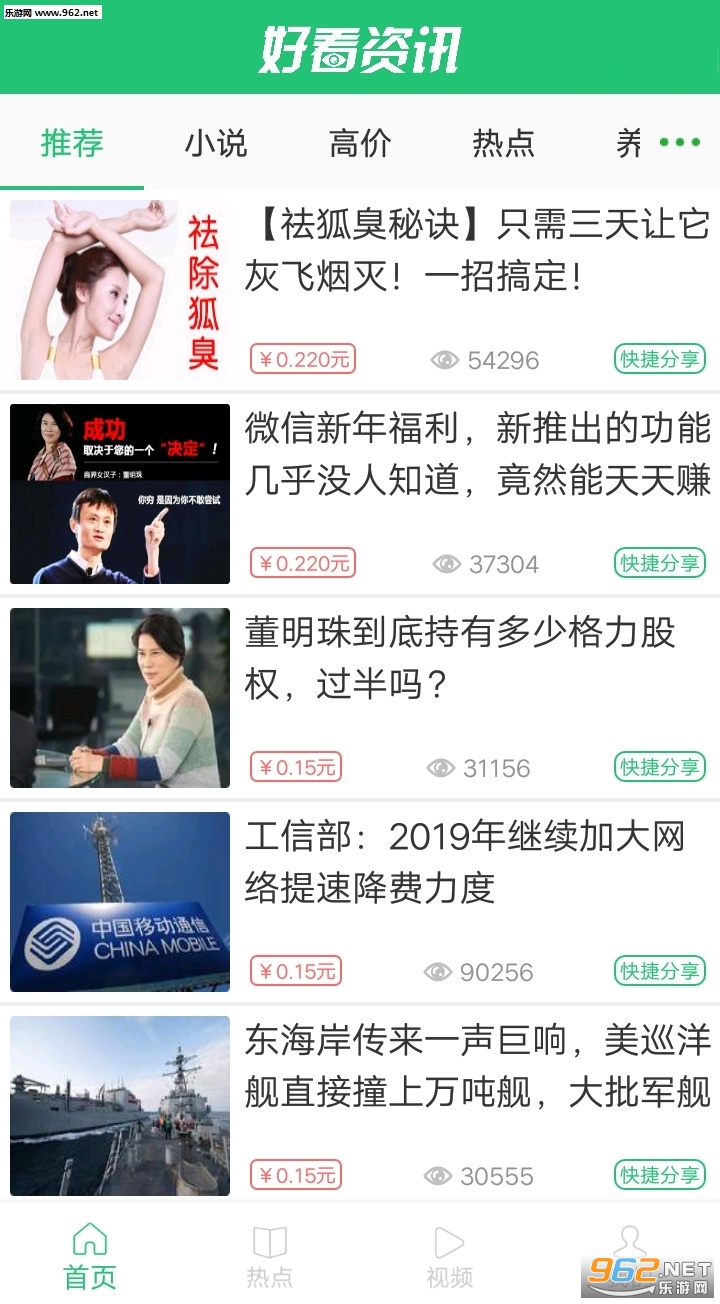Hit 快捷分享 for the 工信部 article
Screen dimensions: 720x1304
(x=660, y=971)
